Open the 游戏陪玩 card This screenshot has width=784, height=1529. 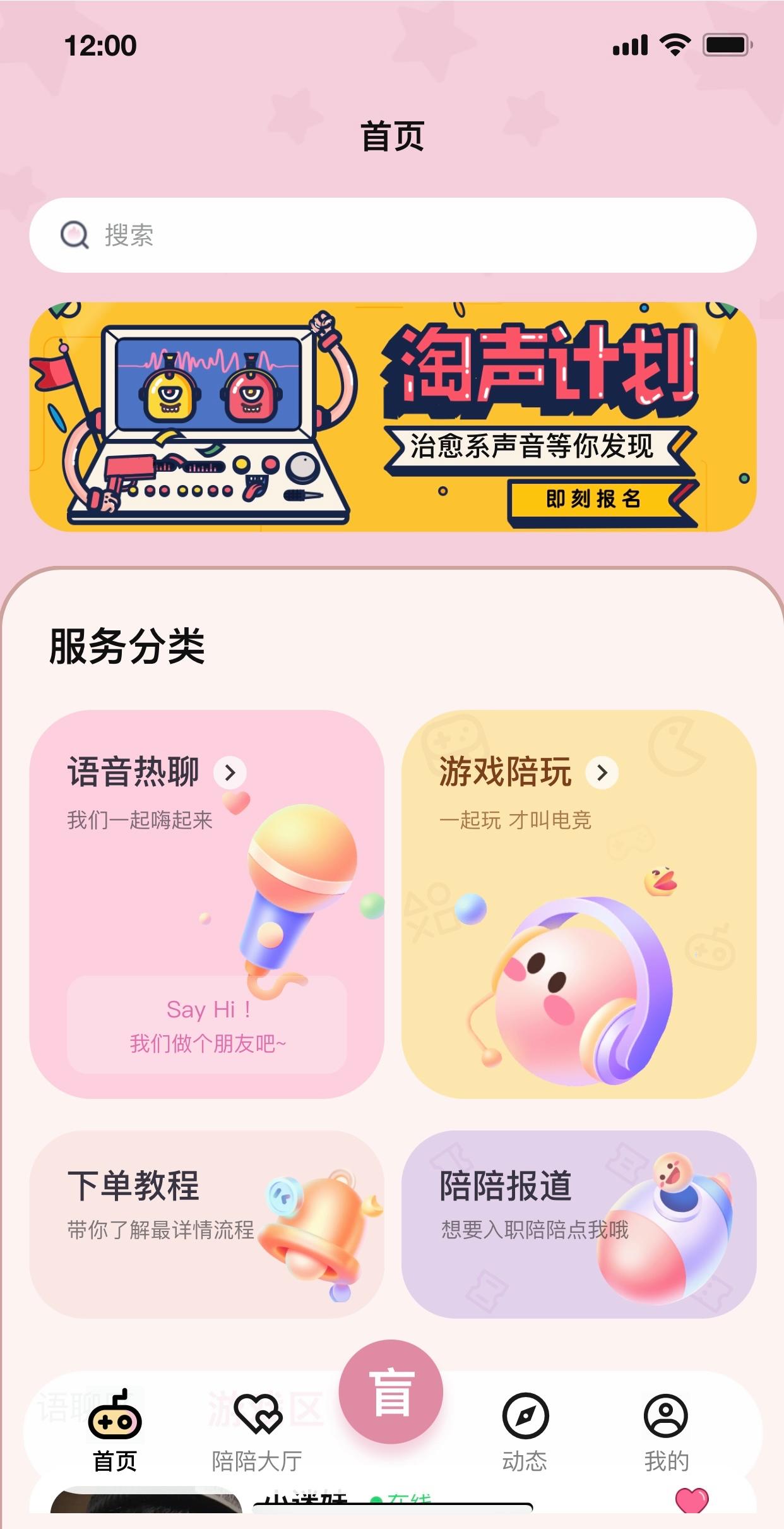coord(579,904)
